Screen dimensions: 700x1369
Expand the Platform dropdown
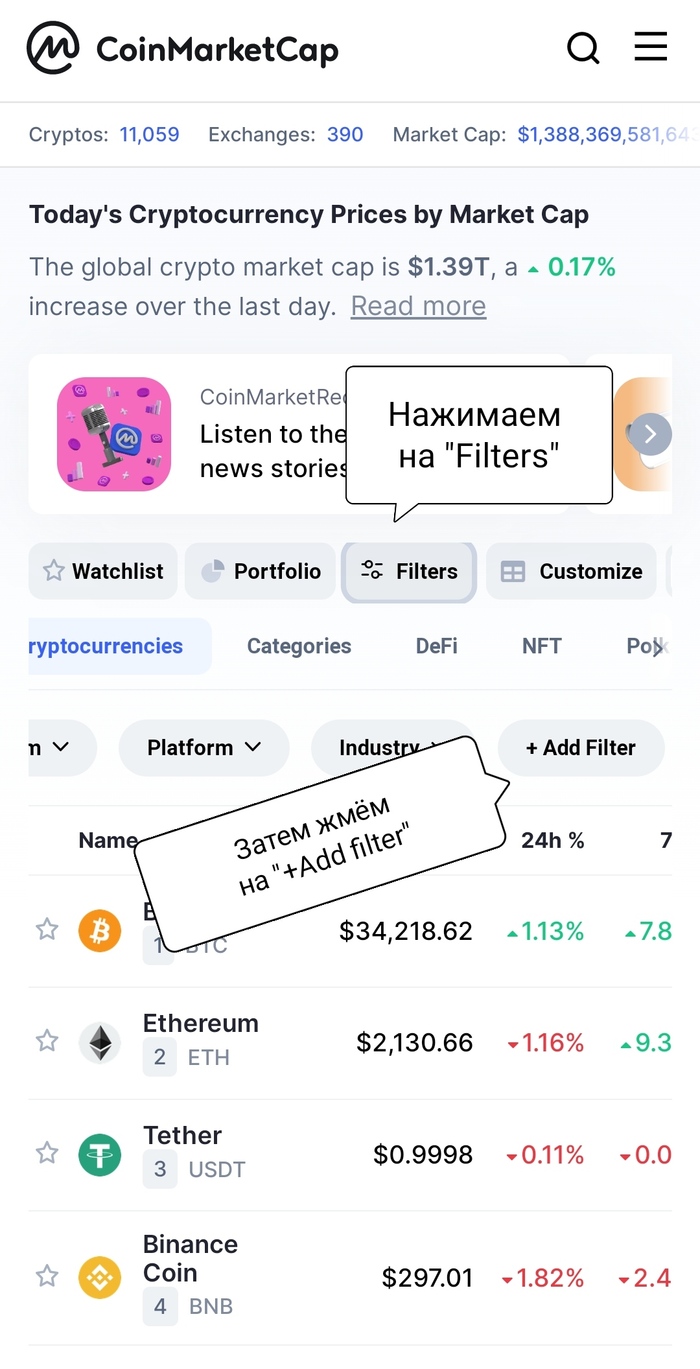coord(204,747)
